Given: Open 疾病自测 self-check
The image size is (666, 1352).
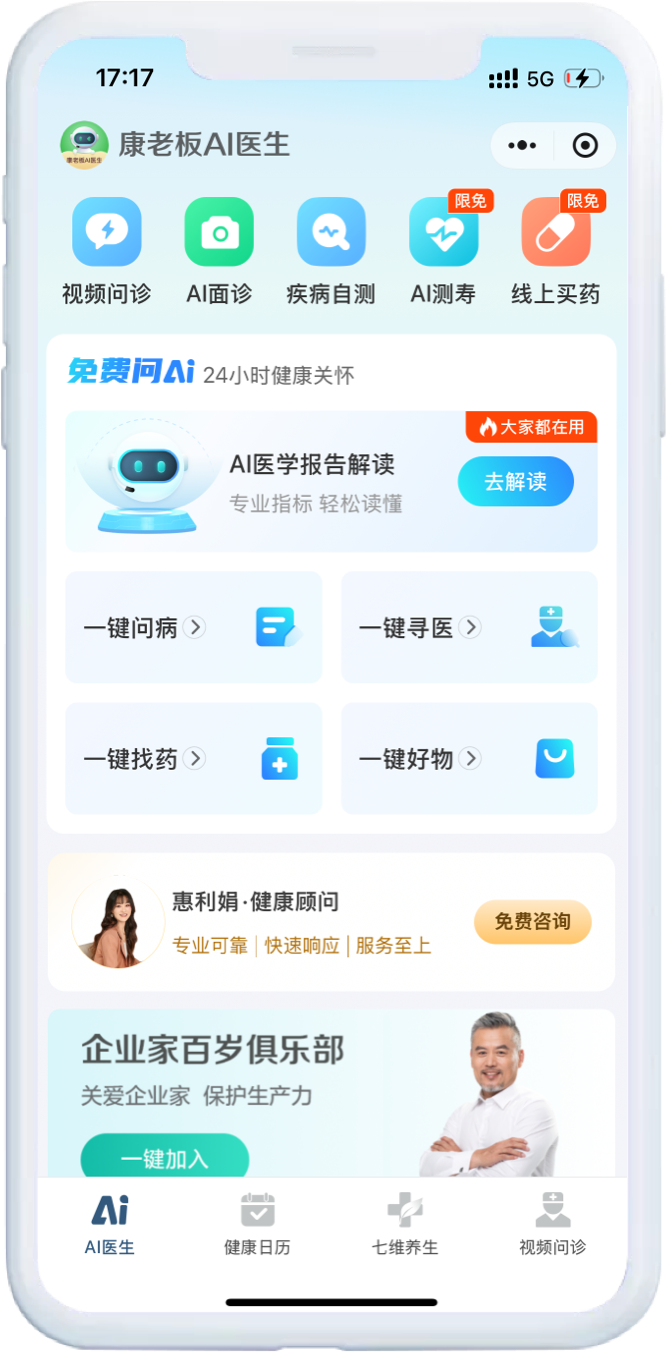Looking at the screenshot, I should click(331, 232).
